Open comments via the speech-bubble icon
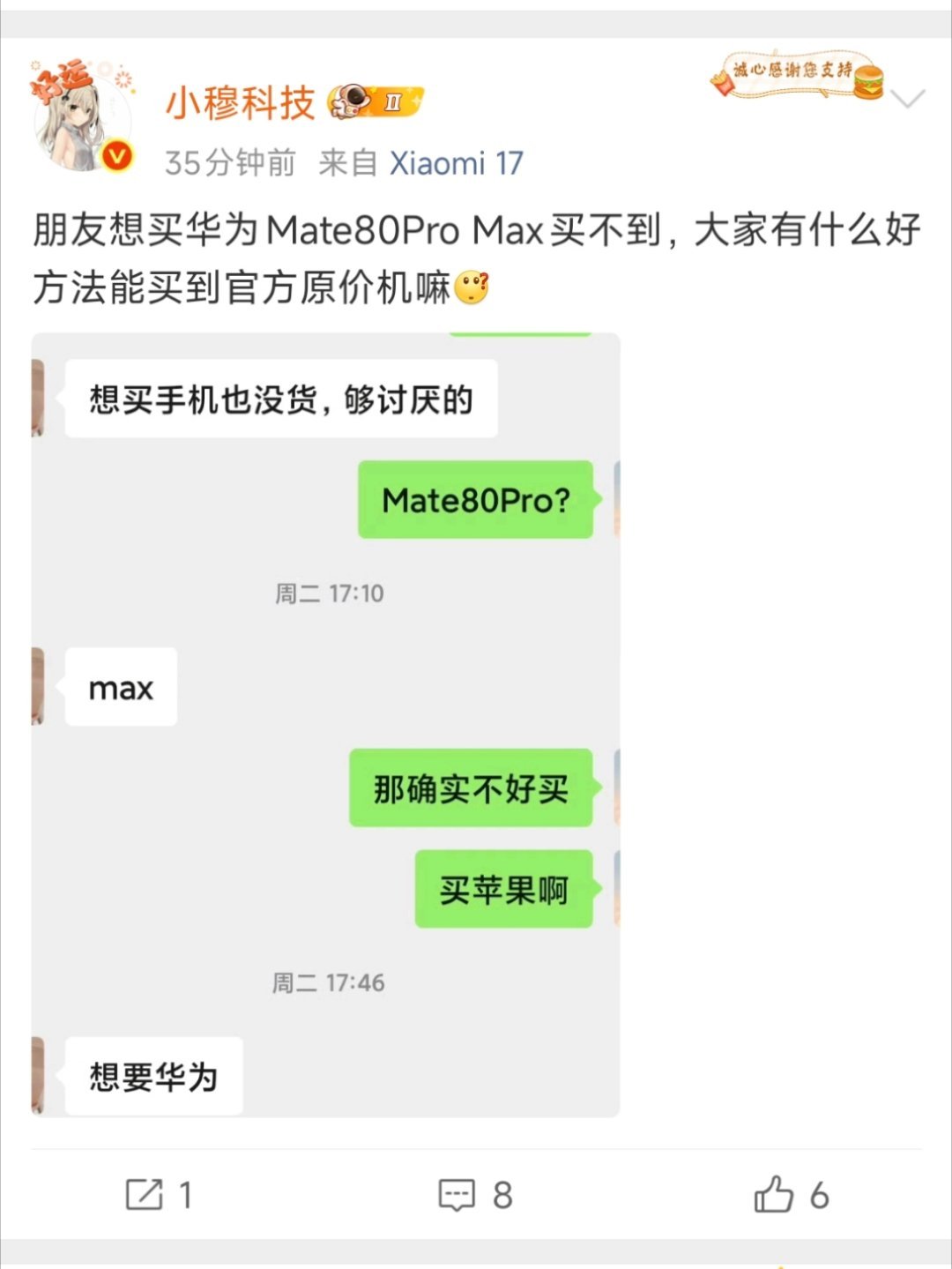 tap(456, 1193)
